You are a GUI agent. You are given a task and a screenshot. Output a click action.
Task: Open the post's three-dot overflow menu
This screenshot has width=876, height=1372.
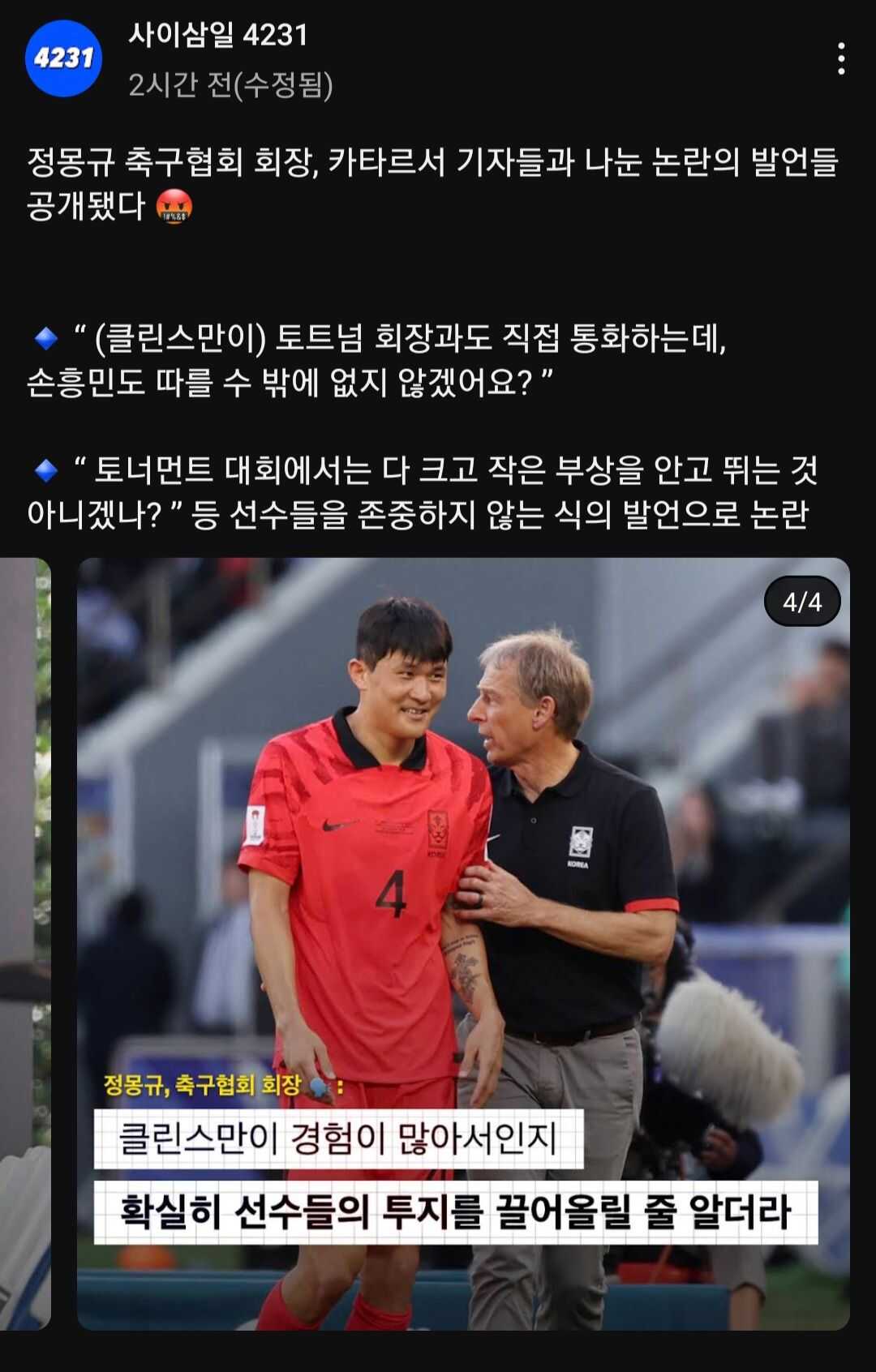[x=841, y=59]
